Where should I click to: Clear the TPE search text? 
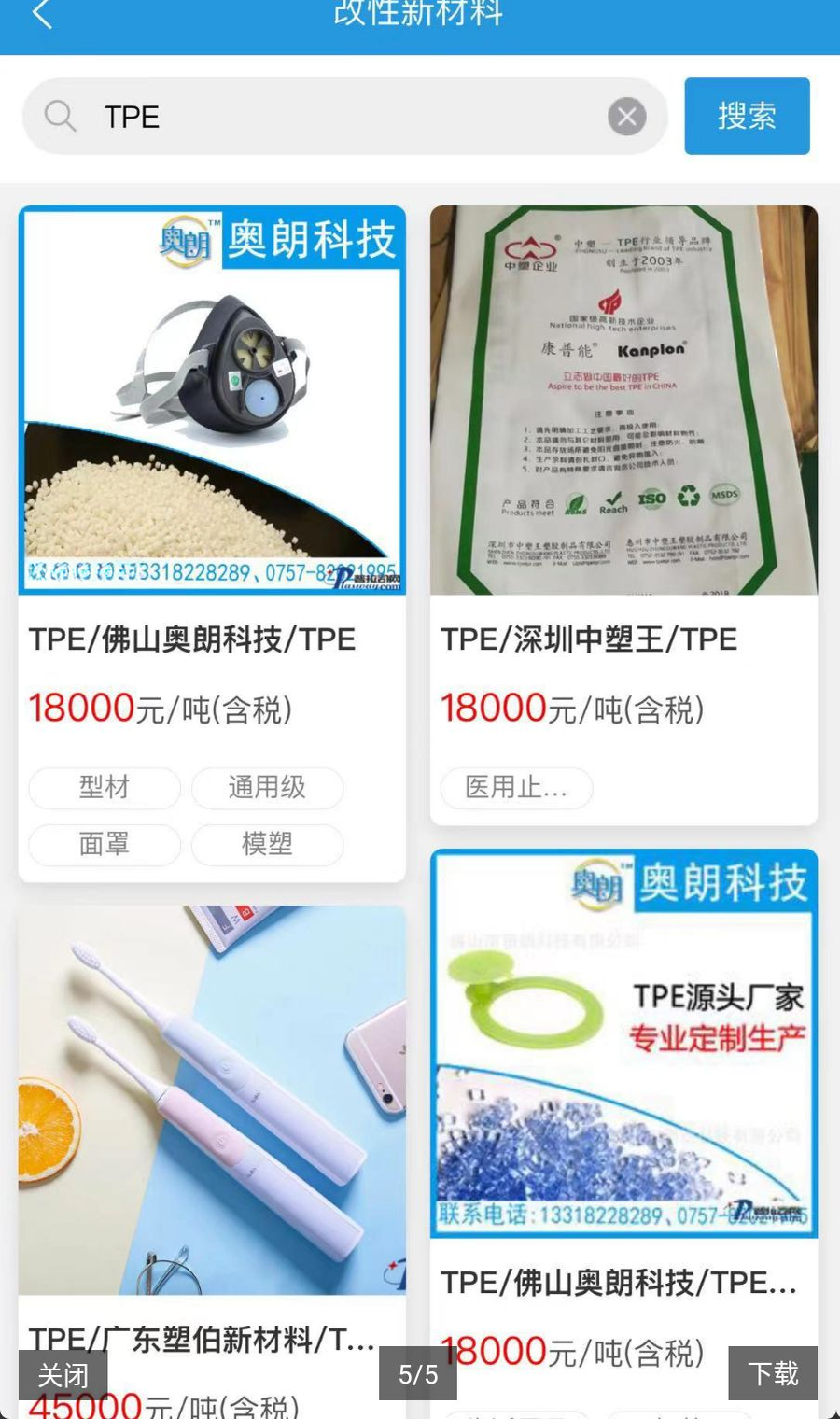click(x=627, y=117)
